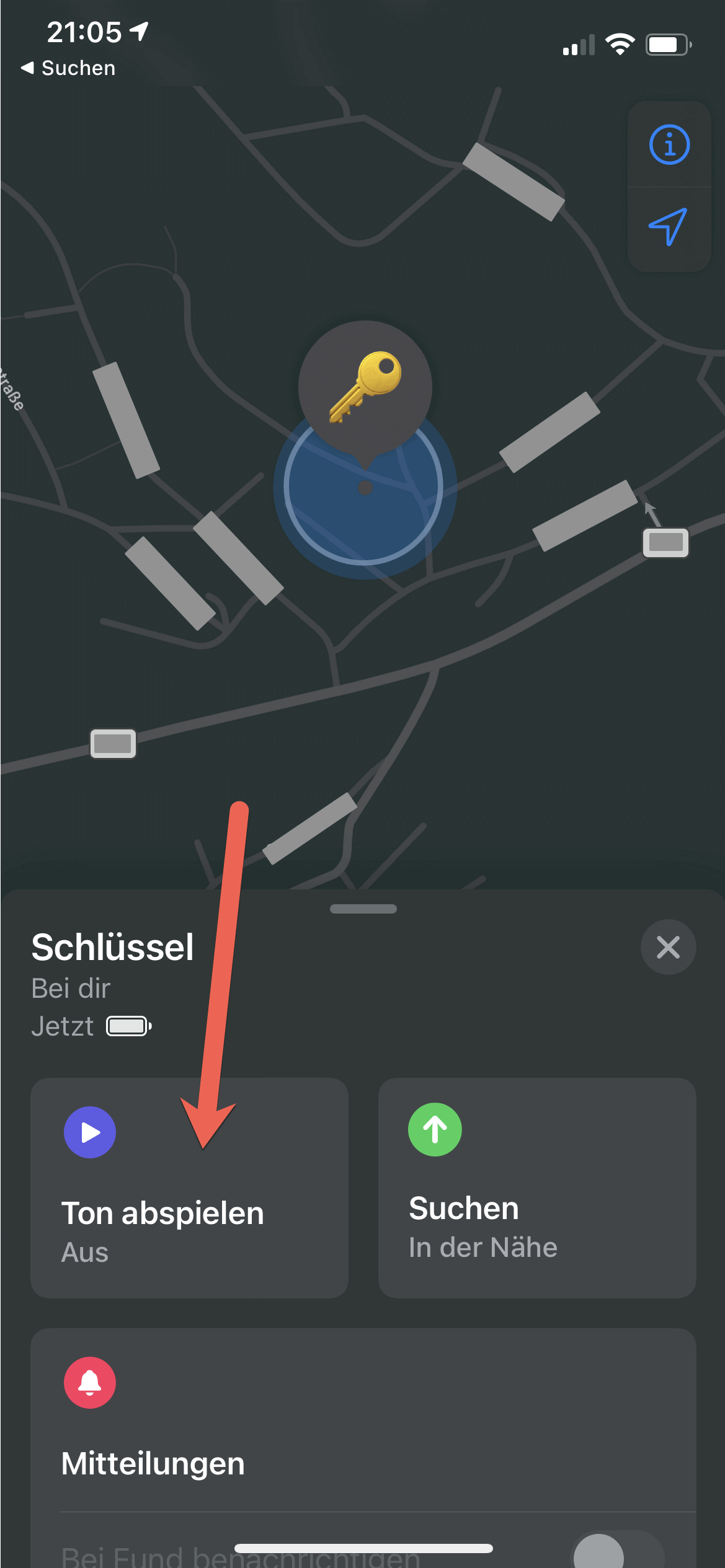Go back to Suchen
This screenshot has width=725, height=1568.
(69, 68)
